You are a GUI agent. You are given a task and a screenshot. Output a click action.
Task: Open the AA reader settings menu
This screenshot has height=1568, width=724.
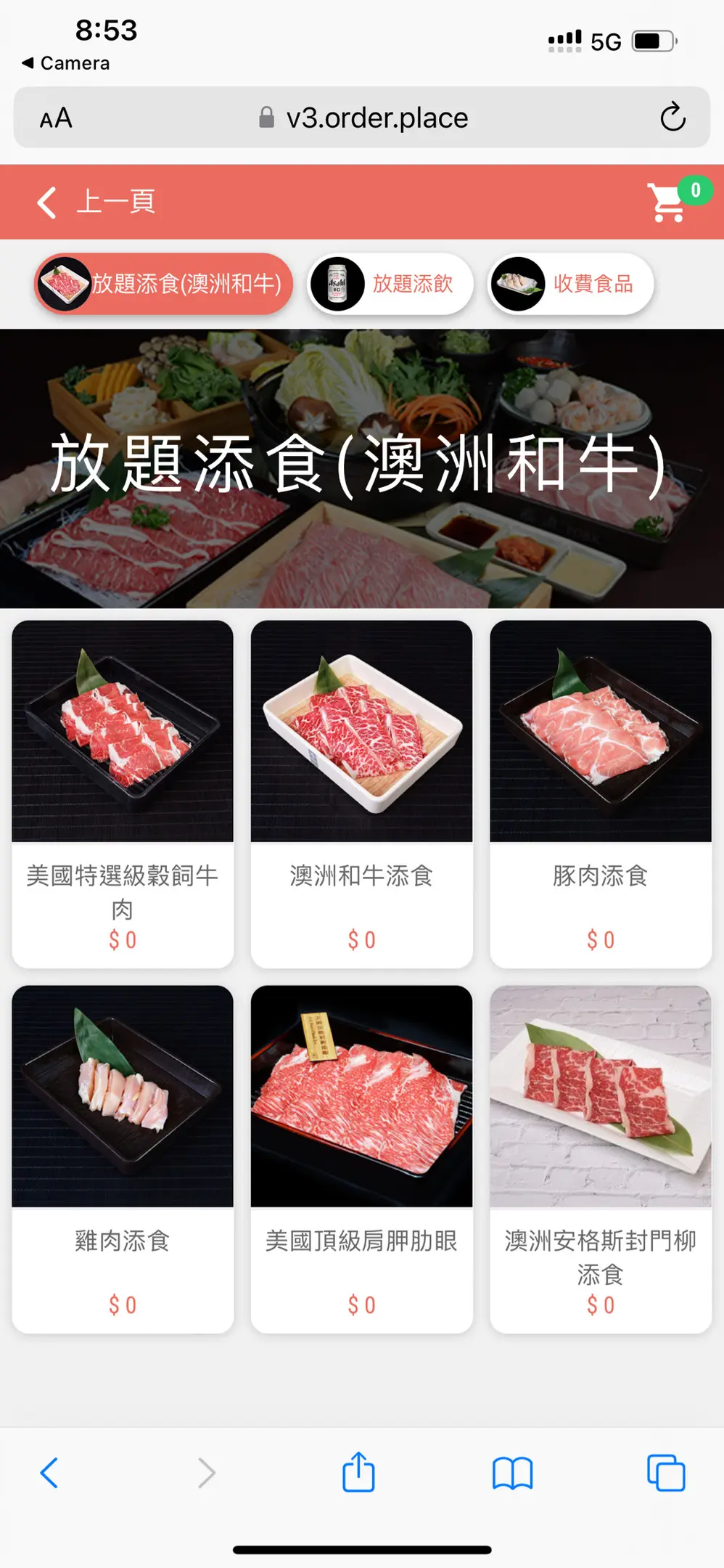pyautogui.click(x=56, y=118)
